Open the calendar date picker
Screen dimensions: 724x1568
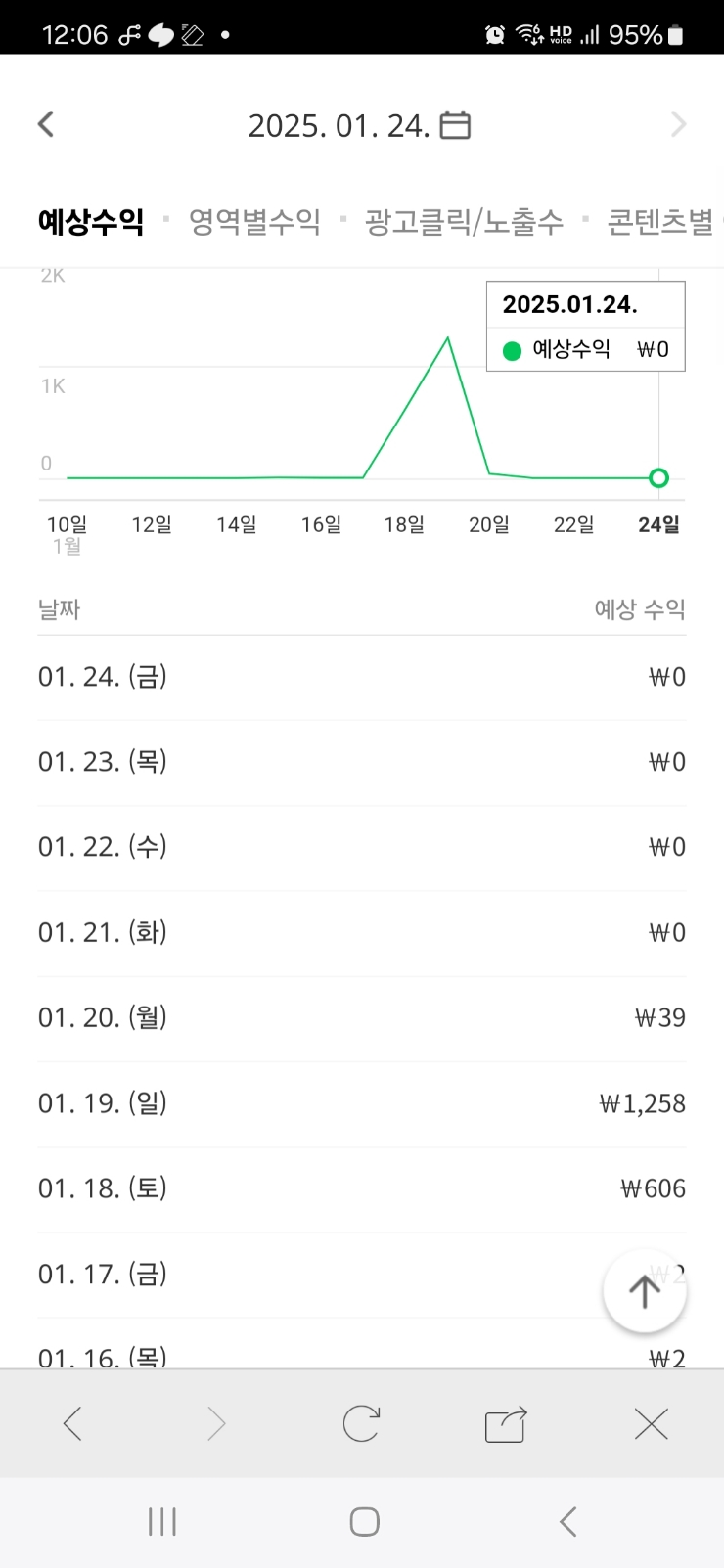tap(455, 125)
